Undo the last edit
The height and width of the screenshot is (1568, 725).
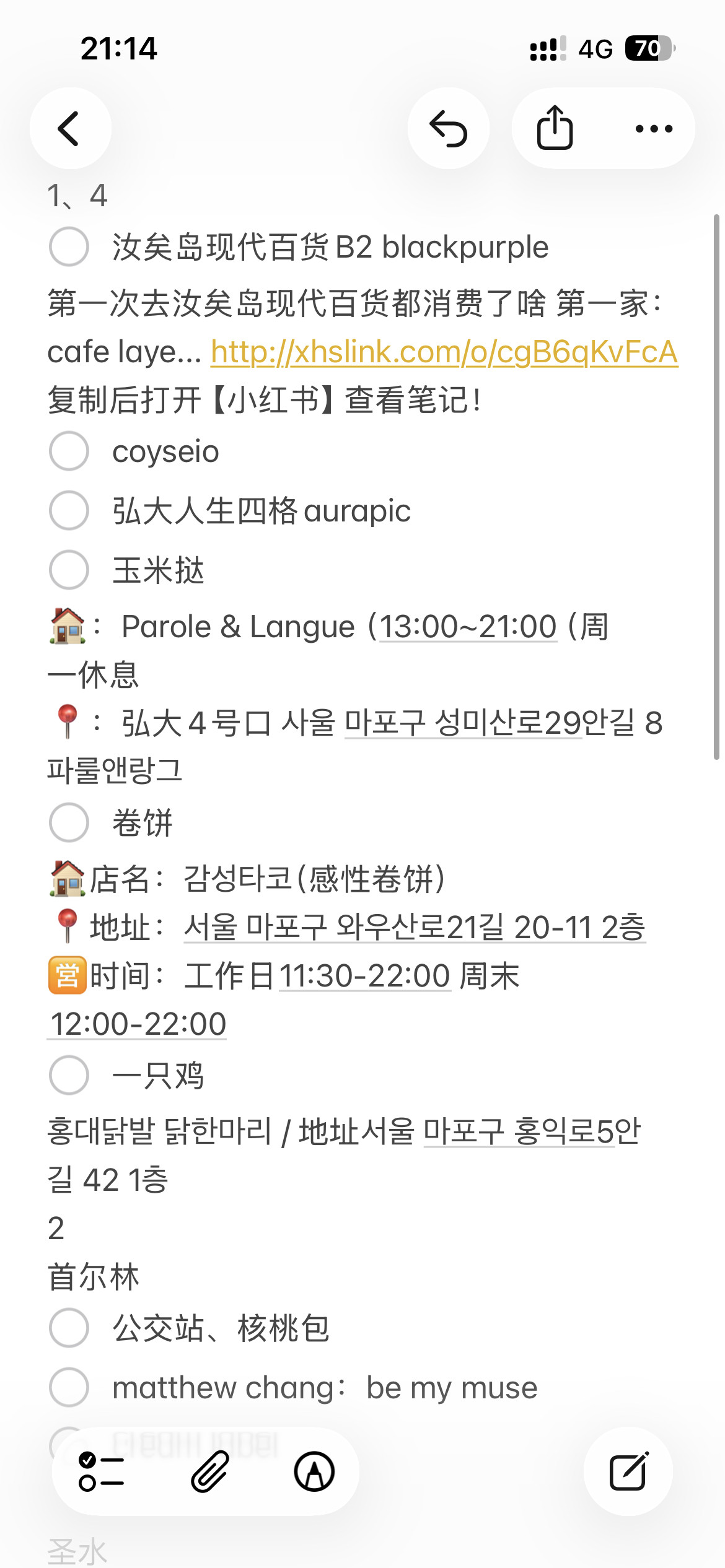pos(449,128)
